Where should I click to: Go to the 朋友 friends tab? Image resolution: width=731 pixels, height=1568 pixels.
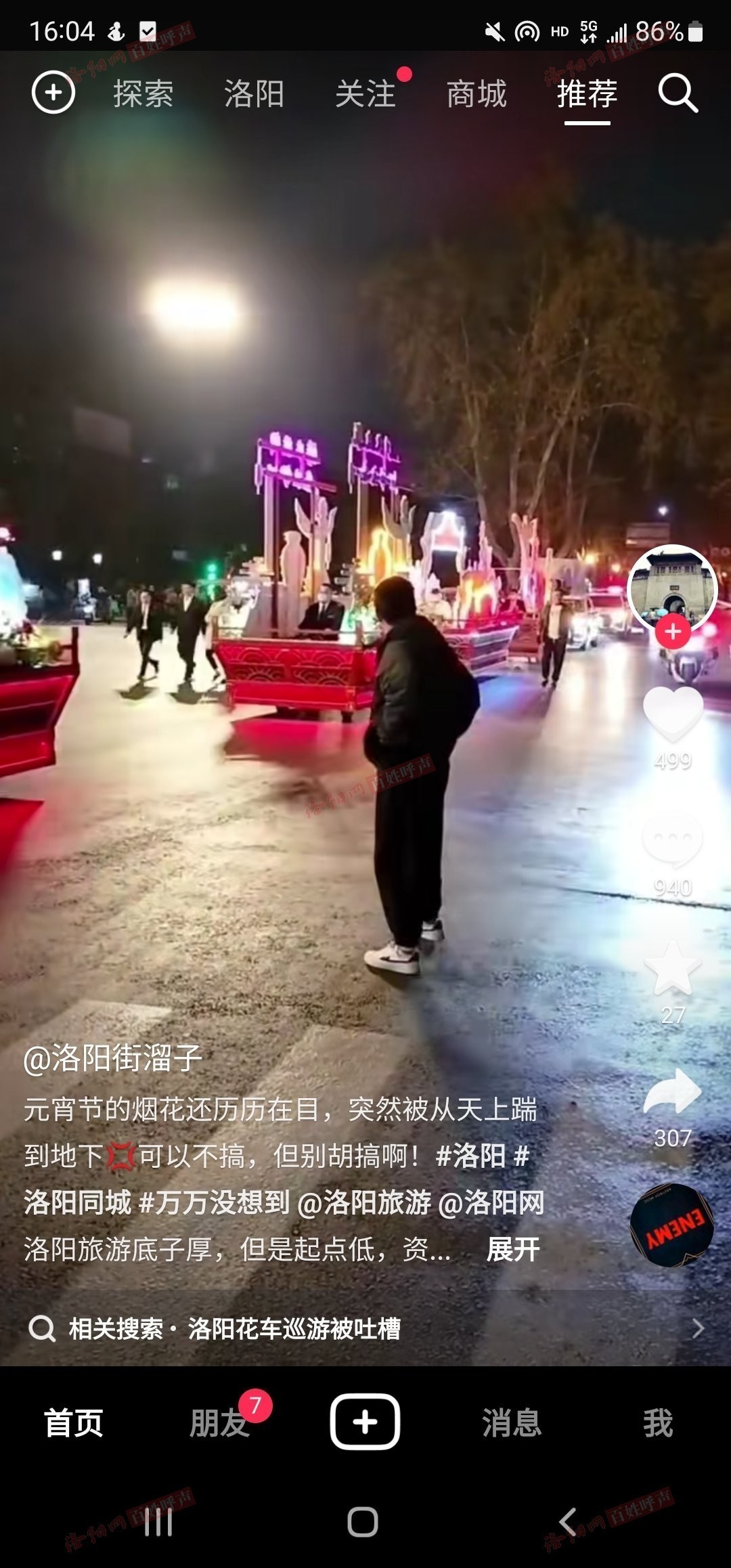point(219,1422)
